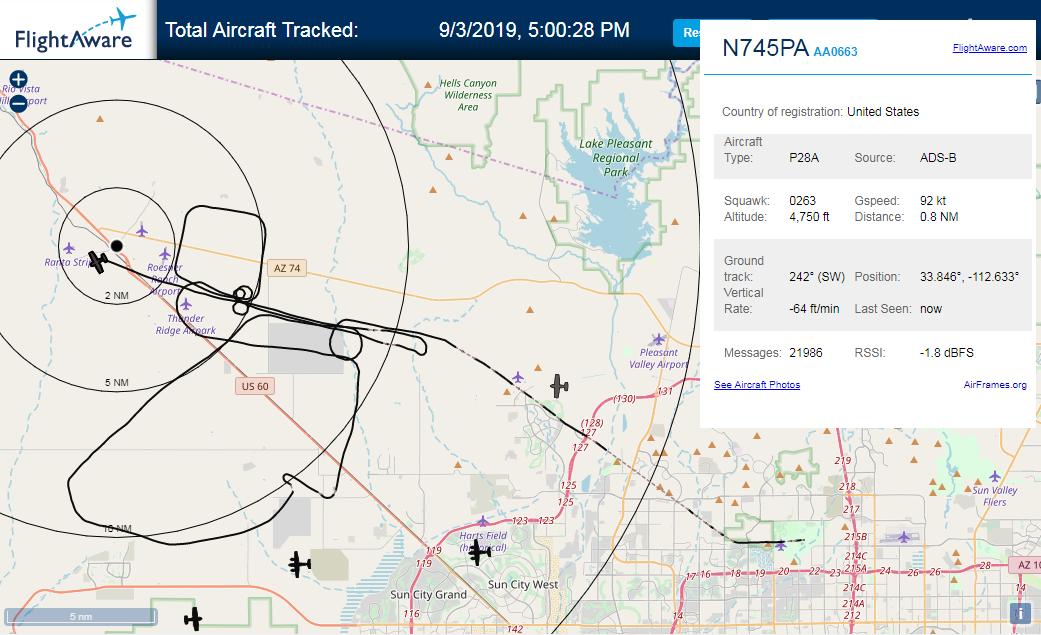The image size is (1041, 635).
Task: Open the AA0663 ICAO code link
Action: tap(835, 52)
